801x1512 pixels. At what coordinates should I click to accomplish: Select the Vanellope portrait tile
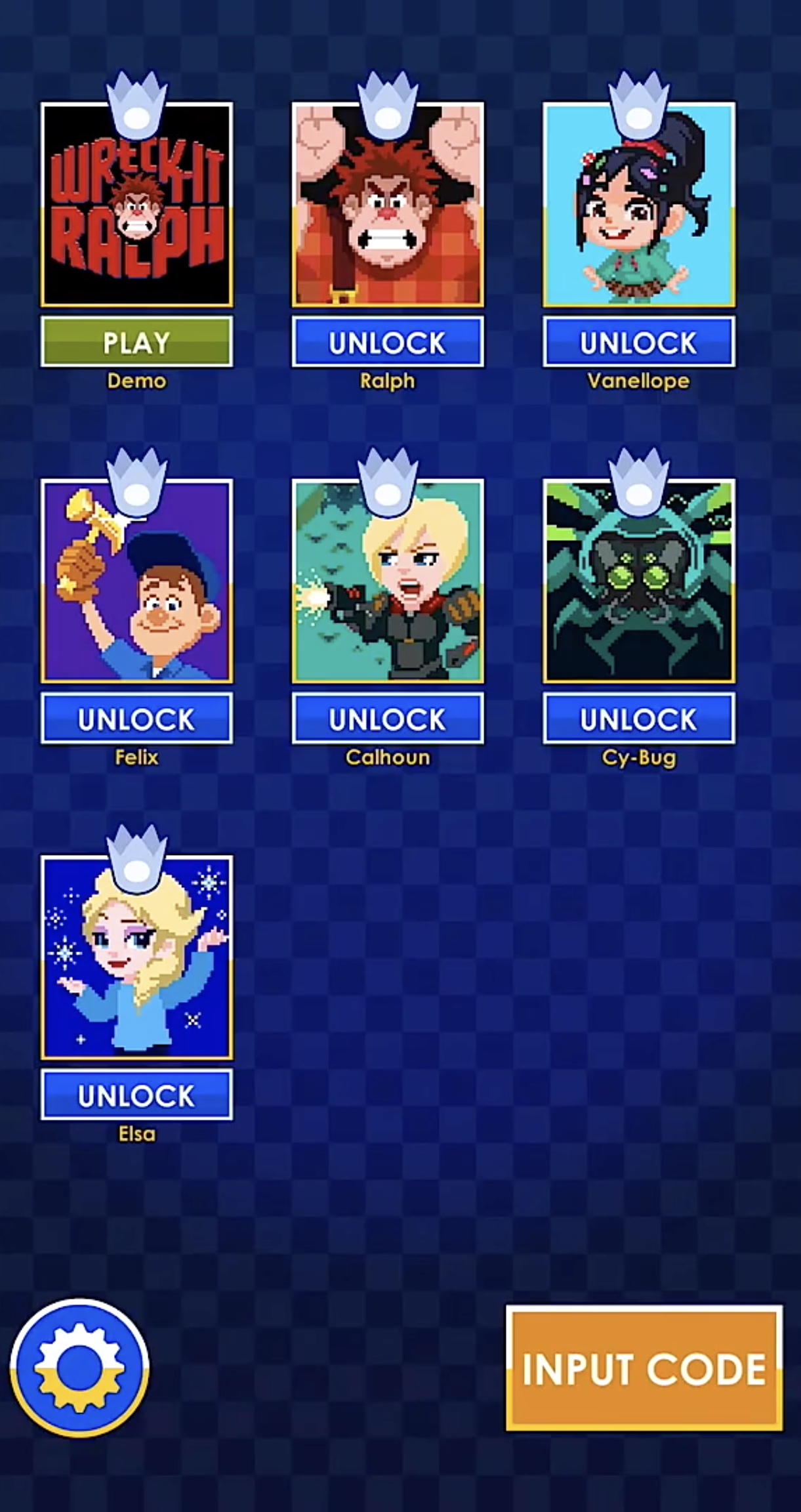pyautogui.click(x=639, y=204)
